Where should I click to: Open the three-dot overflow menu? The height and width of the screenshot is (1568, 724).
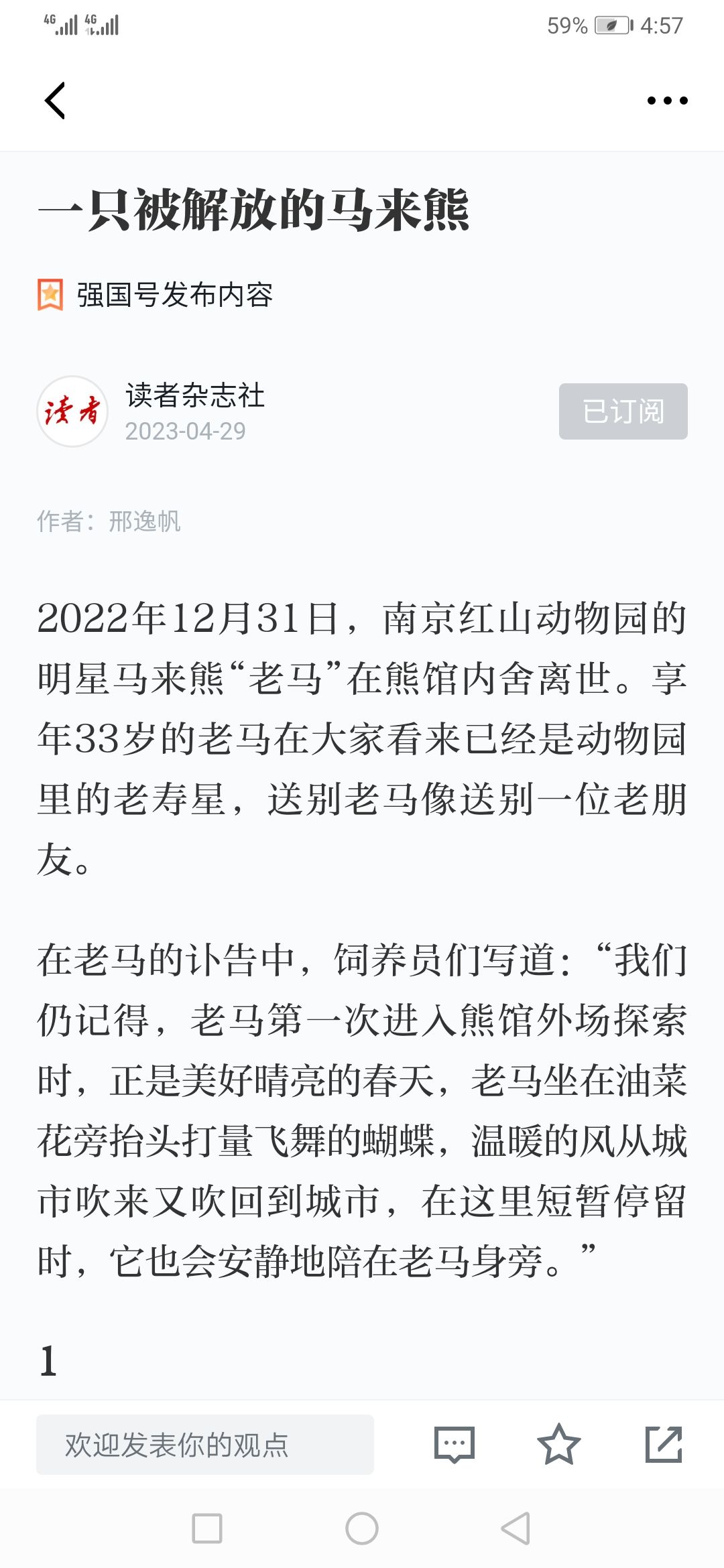[667, 101]
